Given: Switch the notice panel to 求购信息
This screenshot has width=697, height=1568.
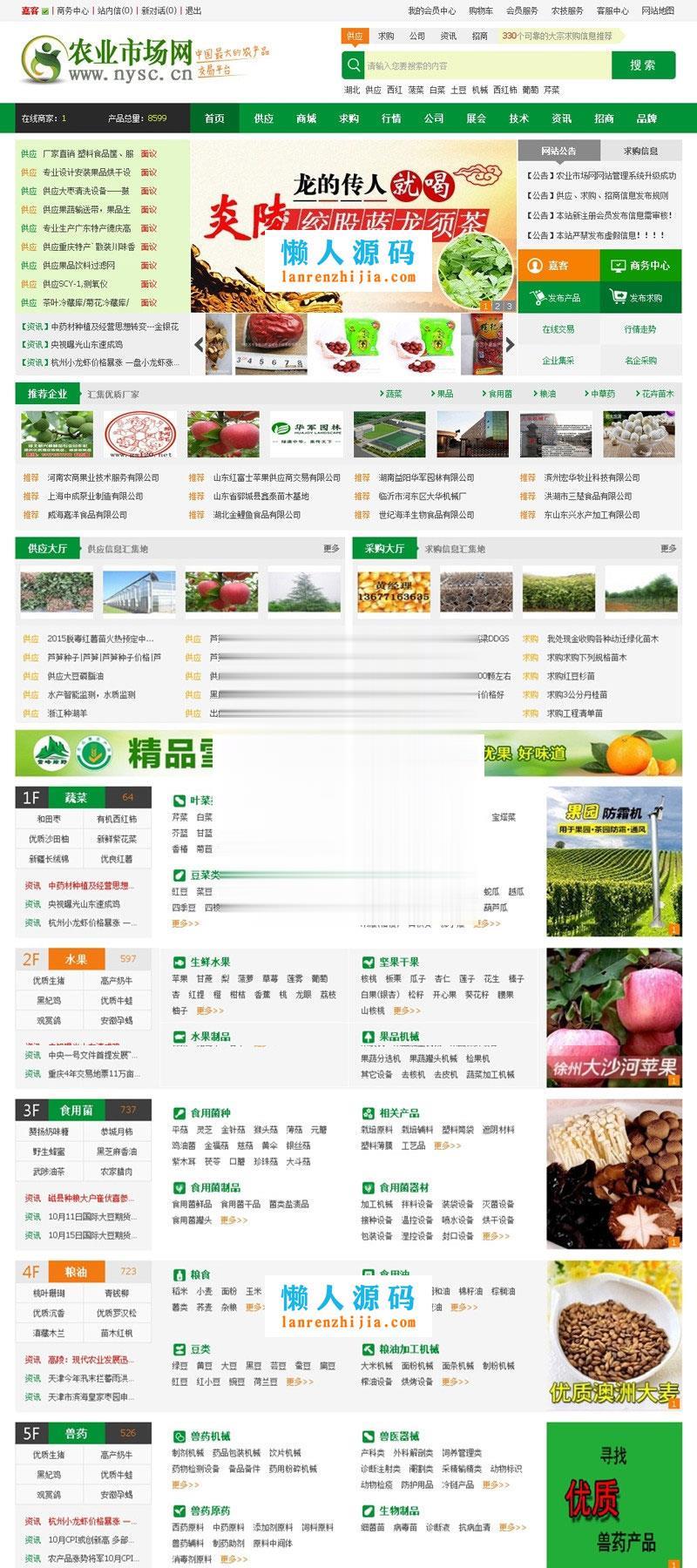Looking at the screenshot, I should click(641, 151).
